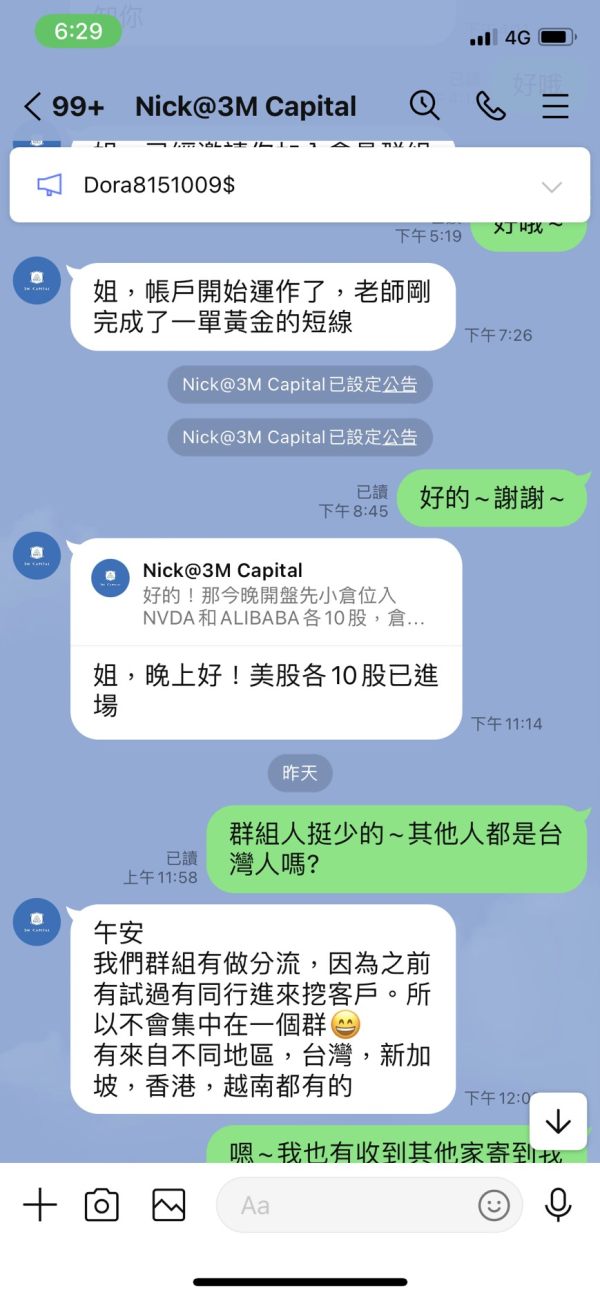Jump to the latest message

[557, 1122]
